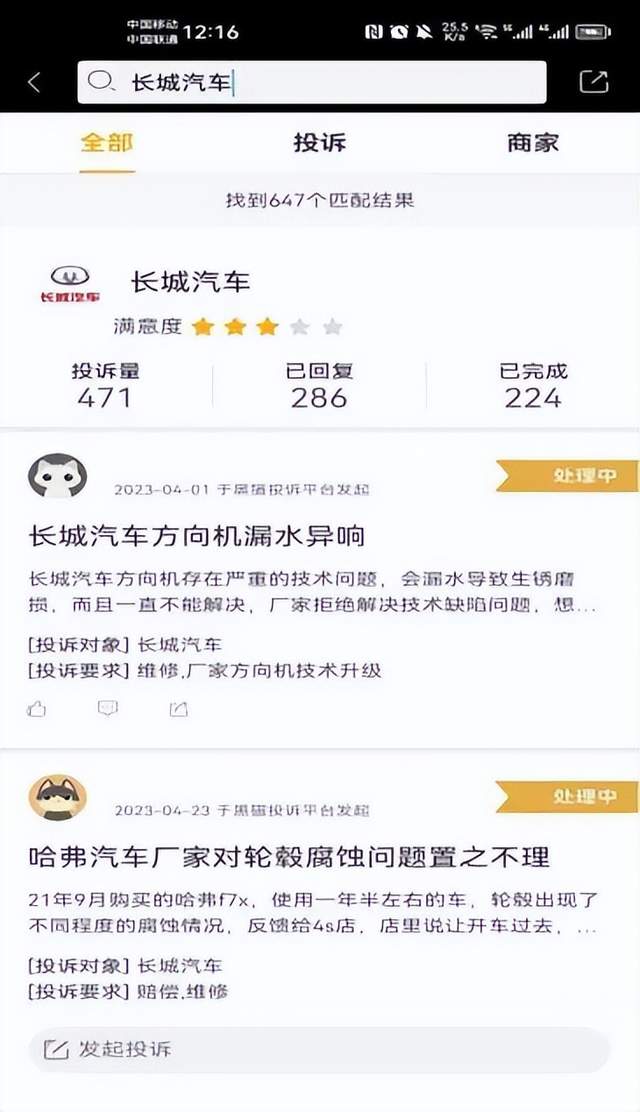Share the 方向机漏水异响 complaint
Image resolution: width=640 pixels, height=1112 pixels.
178,709
